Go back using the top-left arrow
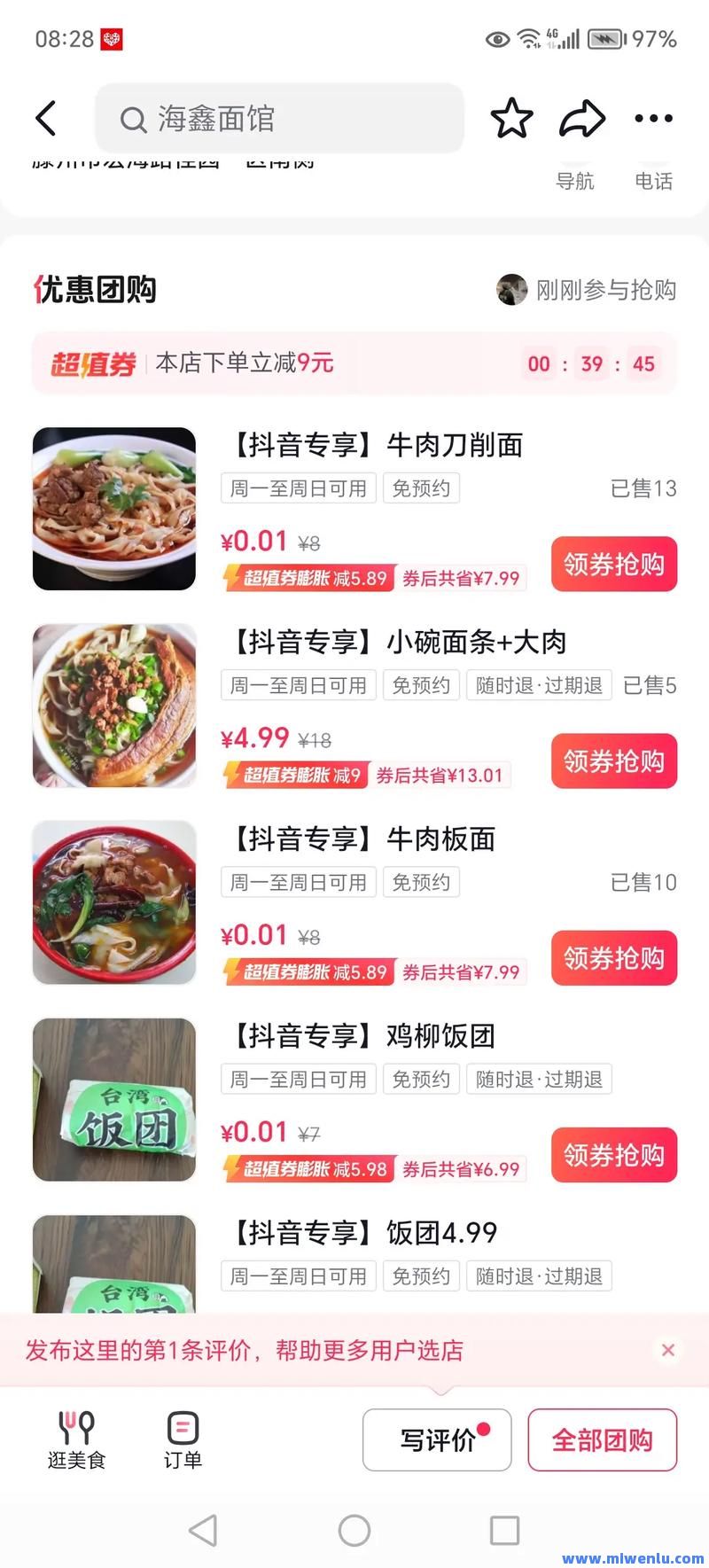 click(x=46, y=118)
